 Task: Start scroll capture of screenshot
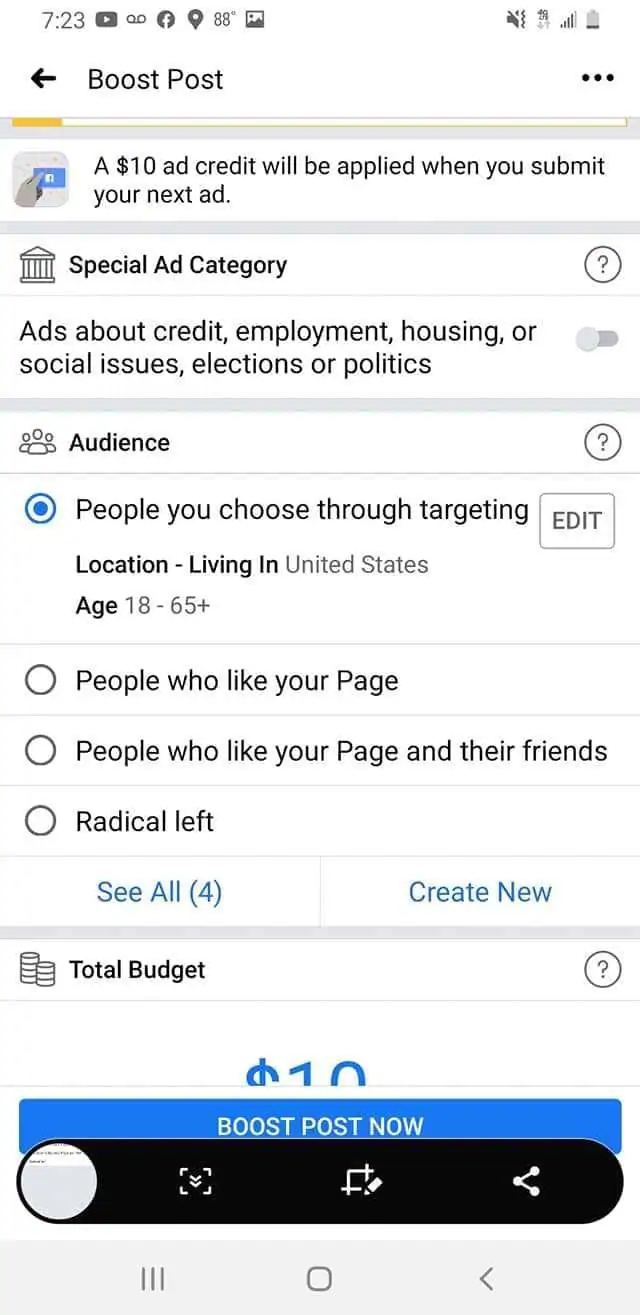195,1182
